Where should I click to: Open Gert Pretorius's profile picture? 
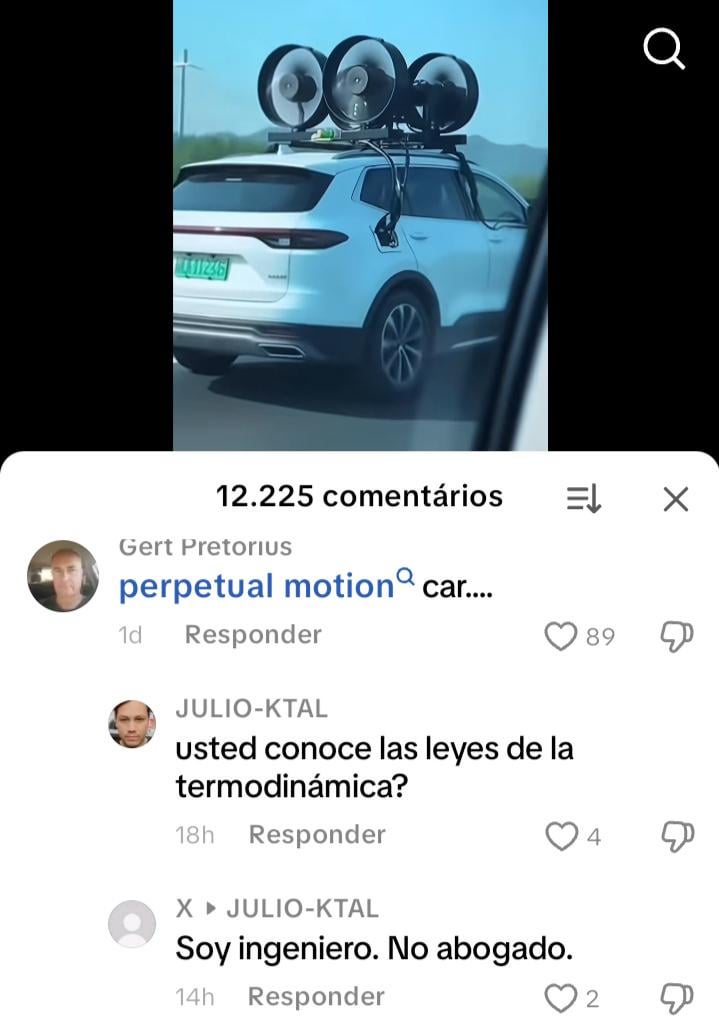(63, 576)
